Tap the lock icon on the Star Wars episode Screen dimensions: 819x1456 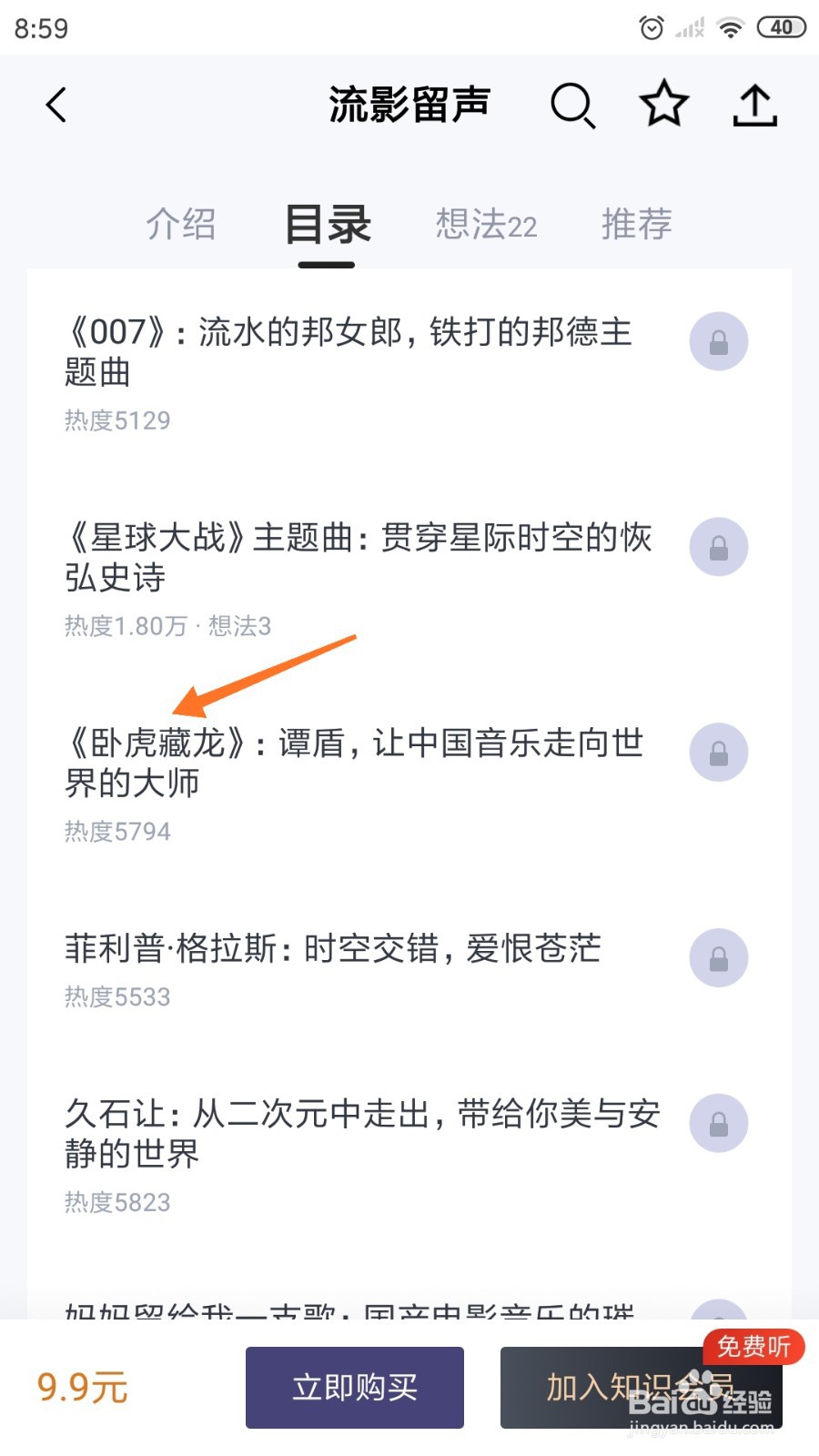719,547
